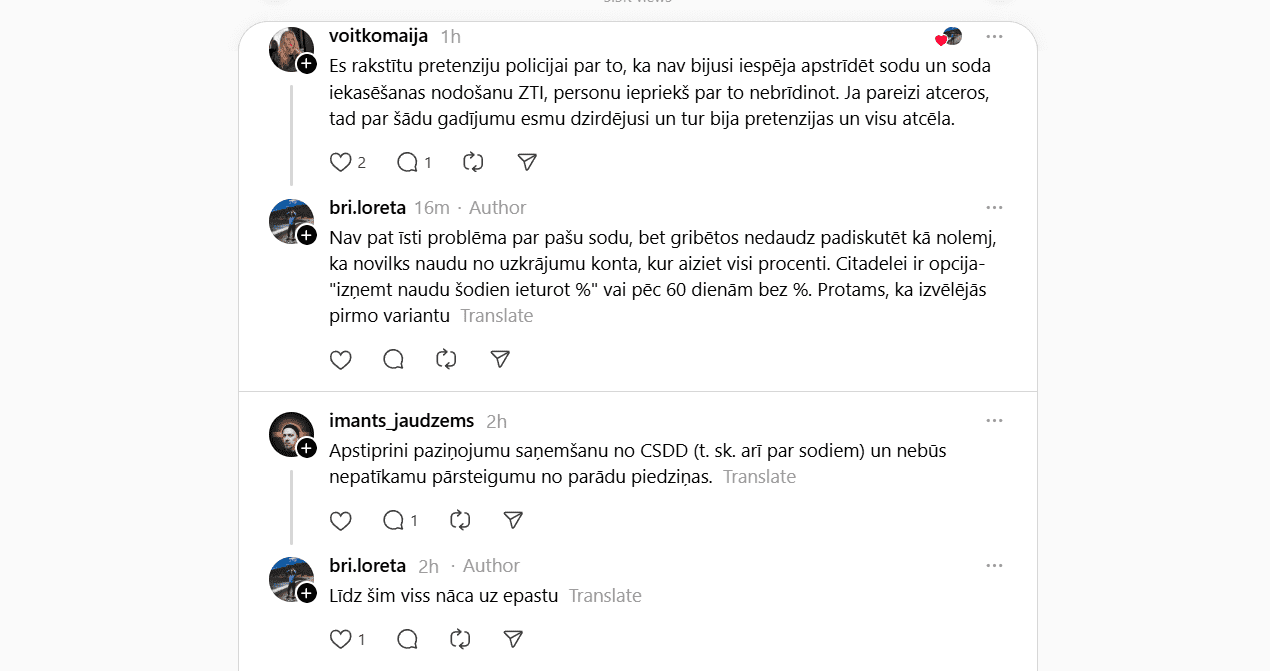Like voitkomaija's comment
Screen dimensions: 1270x671
[x=341, y=162]
